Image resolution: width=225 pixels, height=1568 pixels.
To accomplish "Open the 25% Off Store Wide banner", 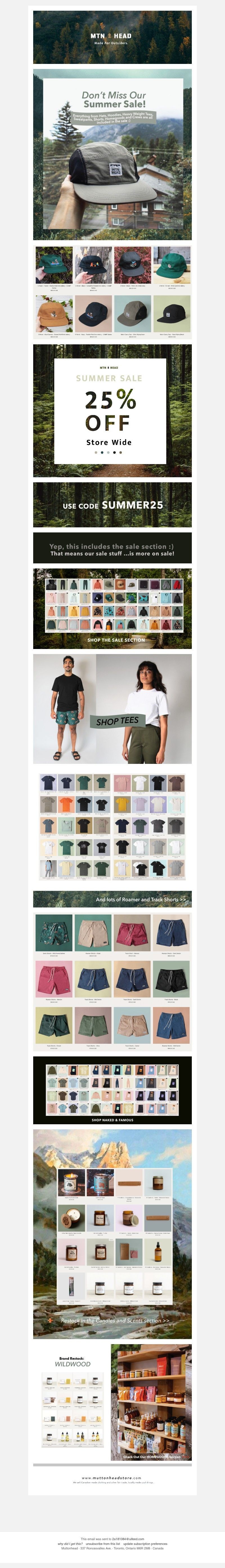I will click(112, 410).
